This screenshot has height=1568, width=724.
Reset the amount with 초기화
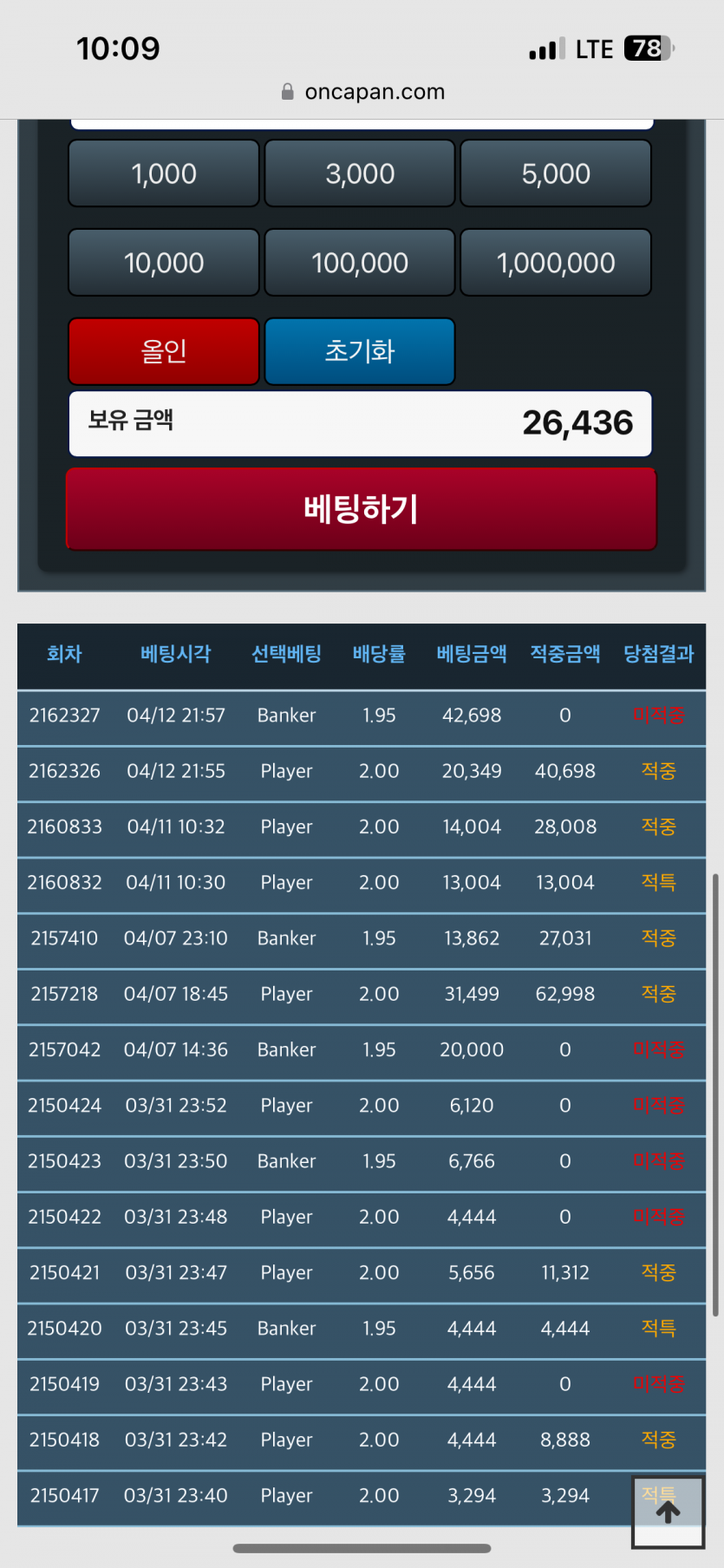coord(360,351)
